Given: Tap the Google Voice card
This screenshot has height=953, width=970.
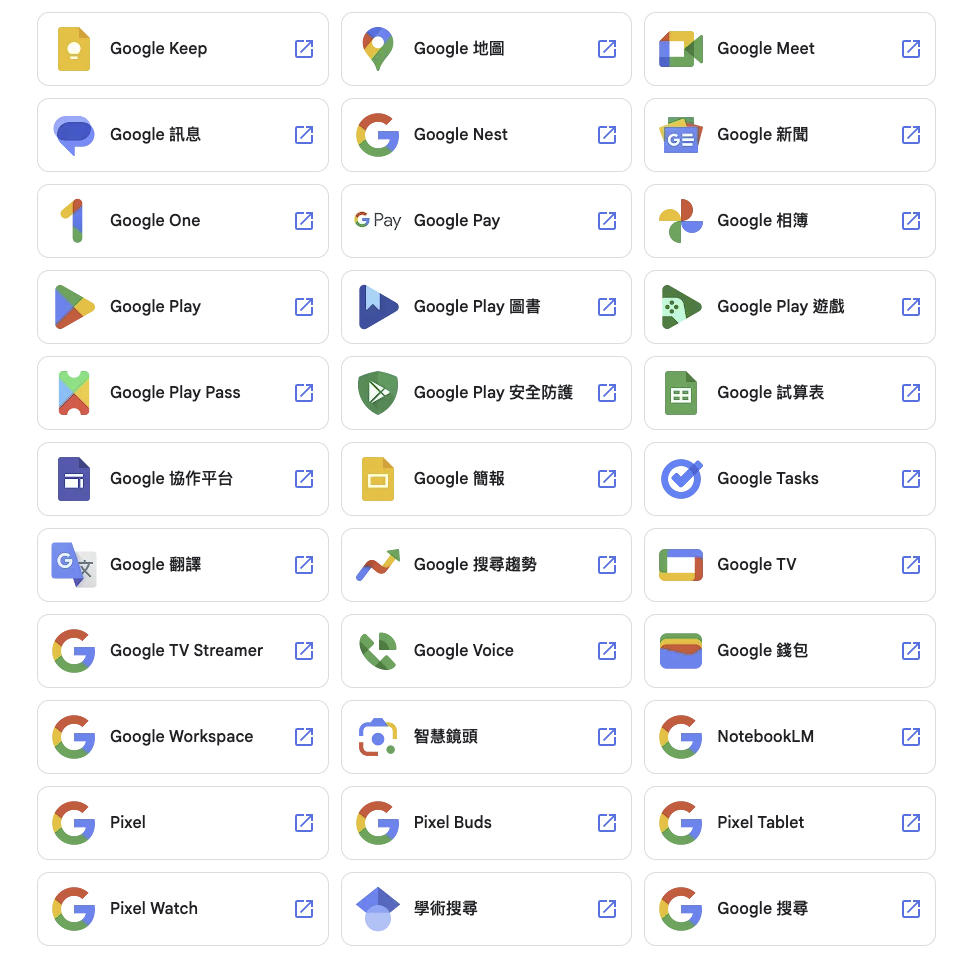Looking at the screenshot, I should click(x=486, y=651).
